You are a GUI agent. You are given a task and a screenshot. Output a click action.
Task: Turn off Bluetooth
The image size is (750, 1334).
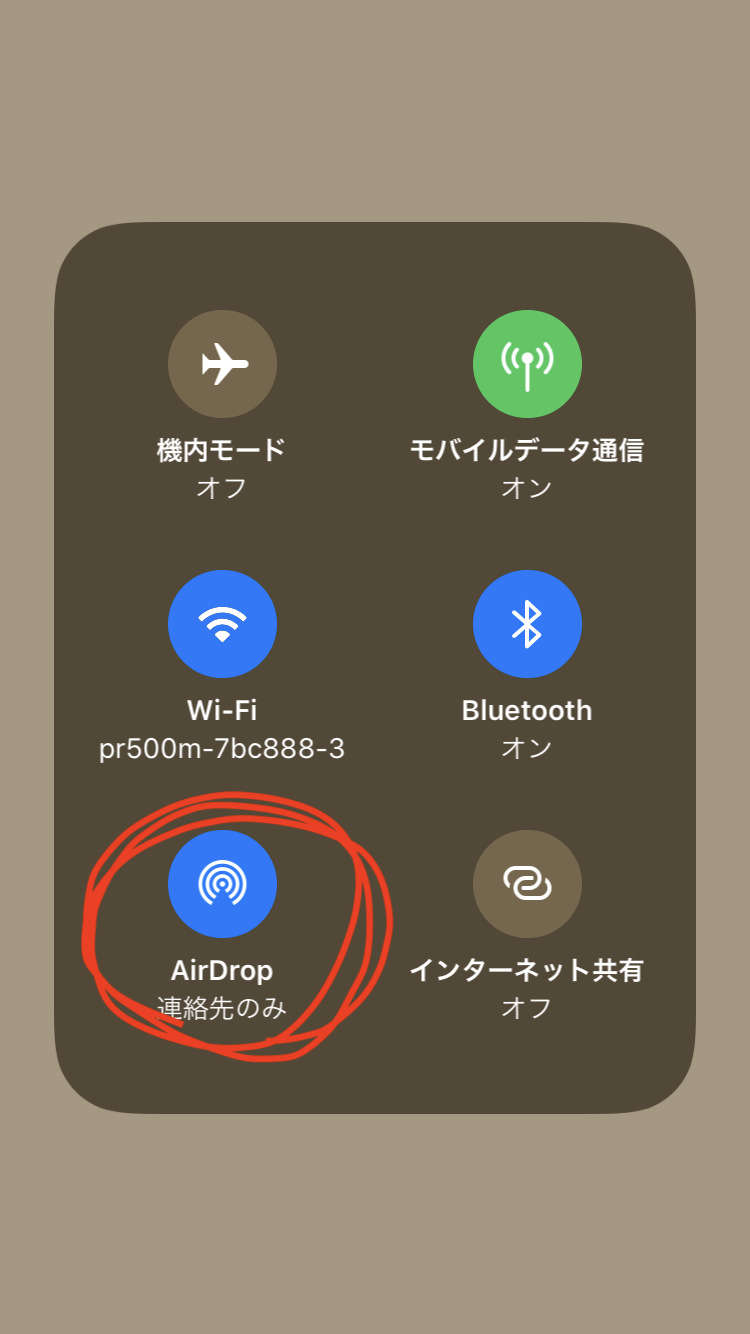point(527,624)
